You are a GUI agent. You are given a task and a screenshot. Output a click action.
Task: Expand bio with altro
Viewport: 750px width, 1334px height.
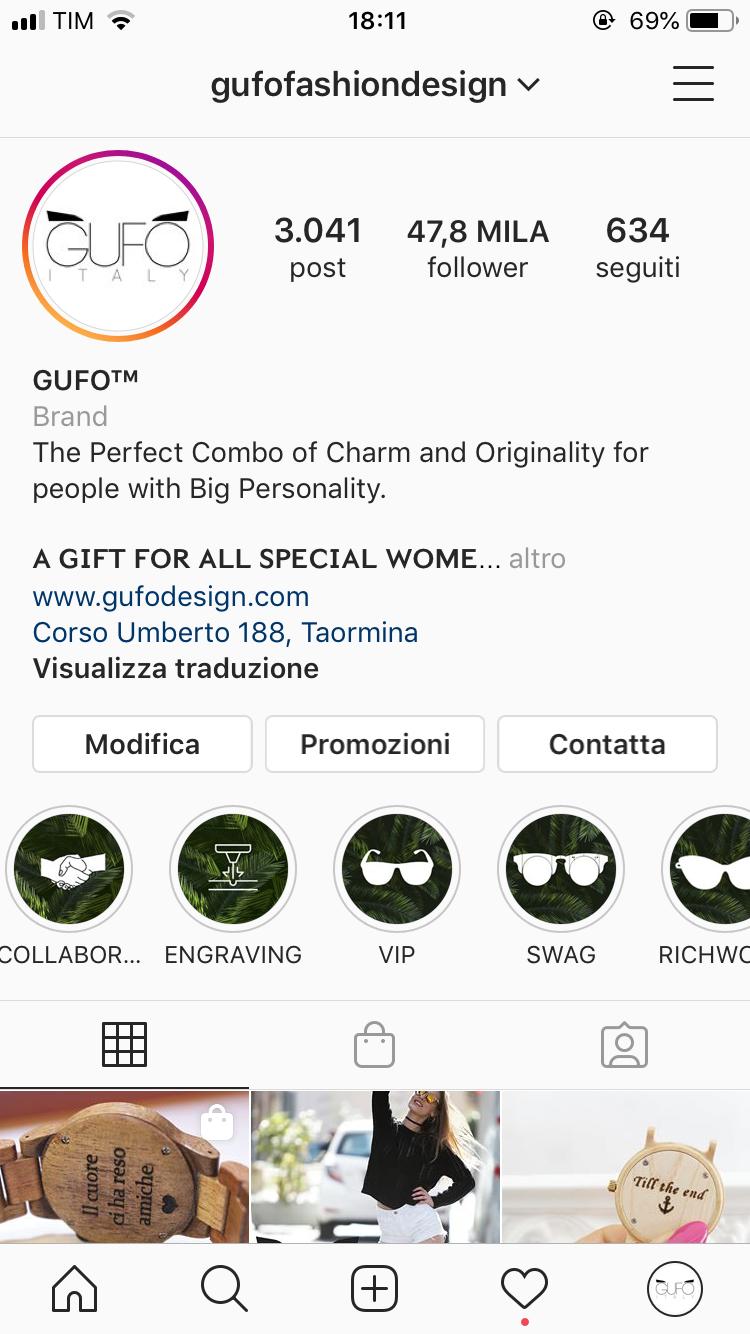point(537,558)
